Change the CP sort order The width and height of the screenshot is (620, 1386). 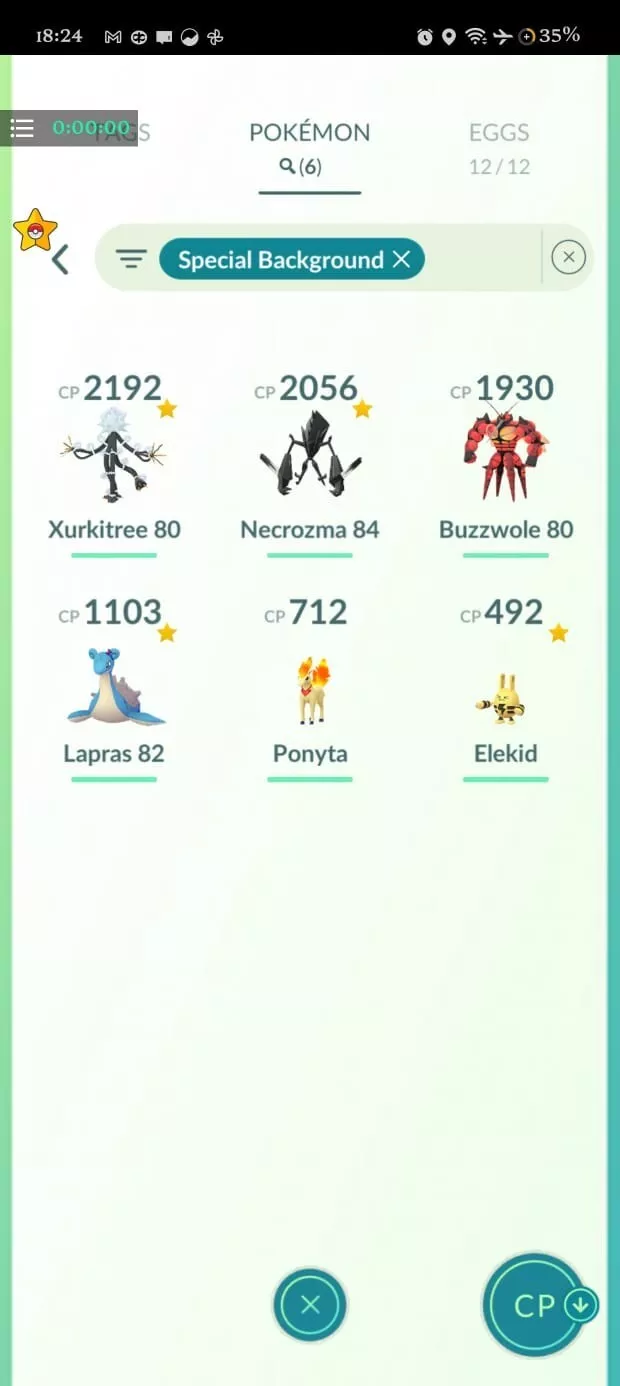click(537, 1304)
